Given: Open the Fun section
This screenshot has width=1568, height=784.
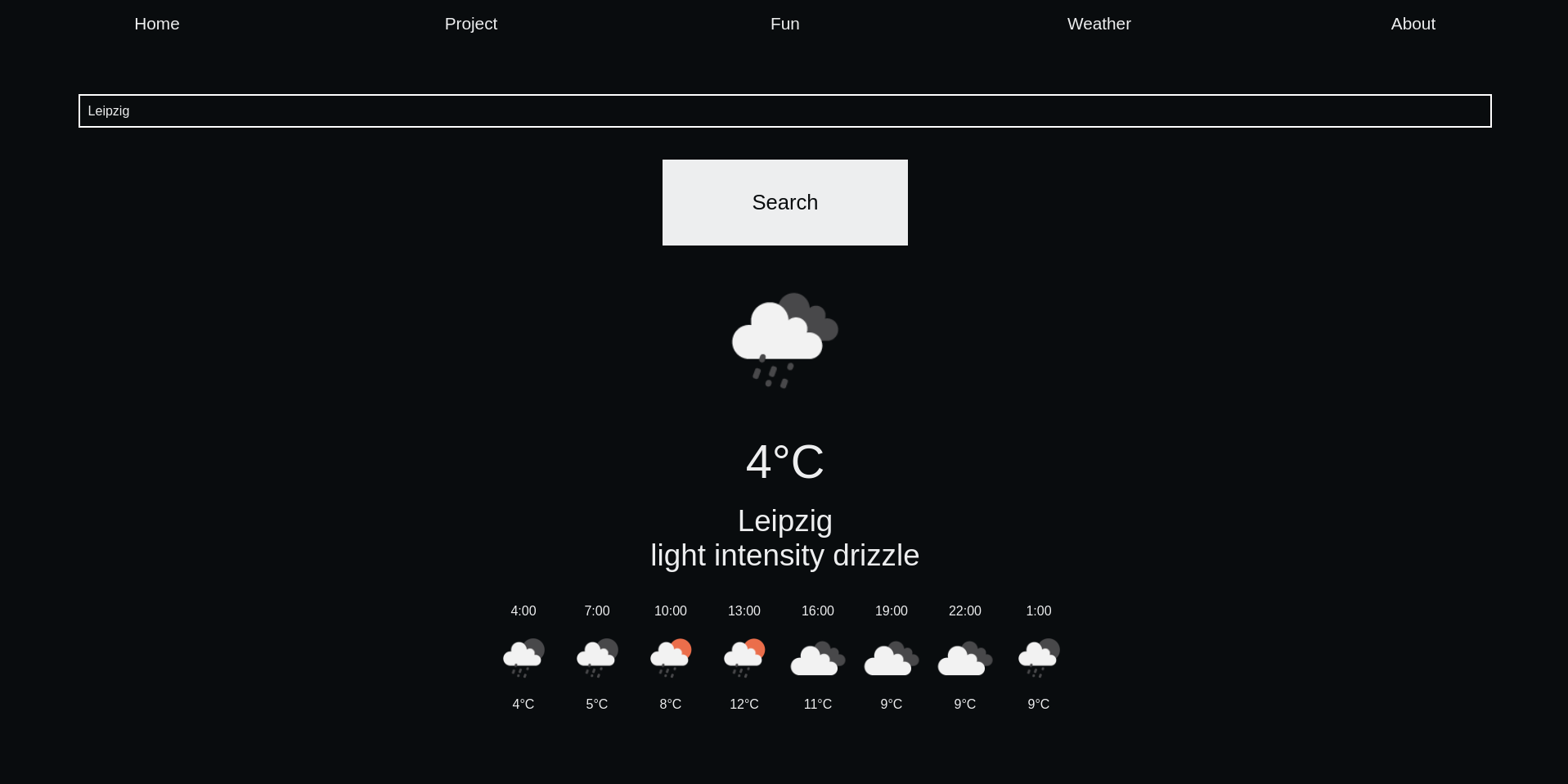Looking at the screenshot, I should 784,24.
